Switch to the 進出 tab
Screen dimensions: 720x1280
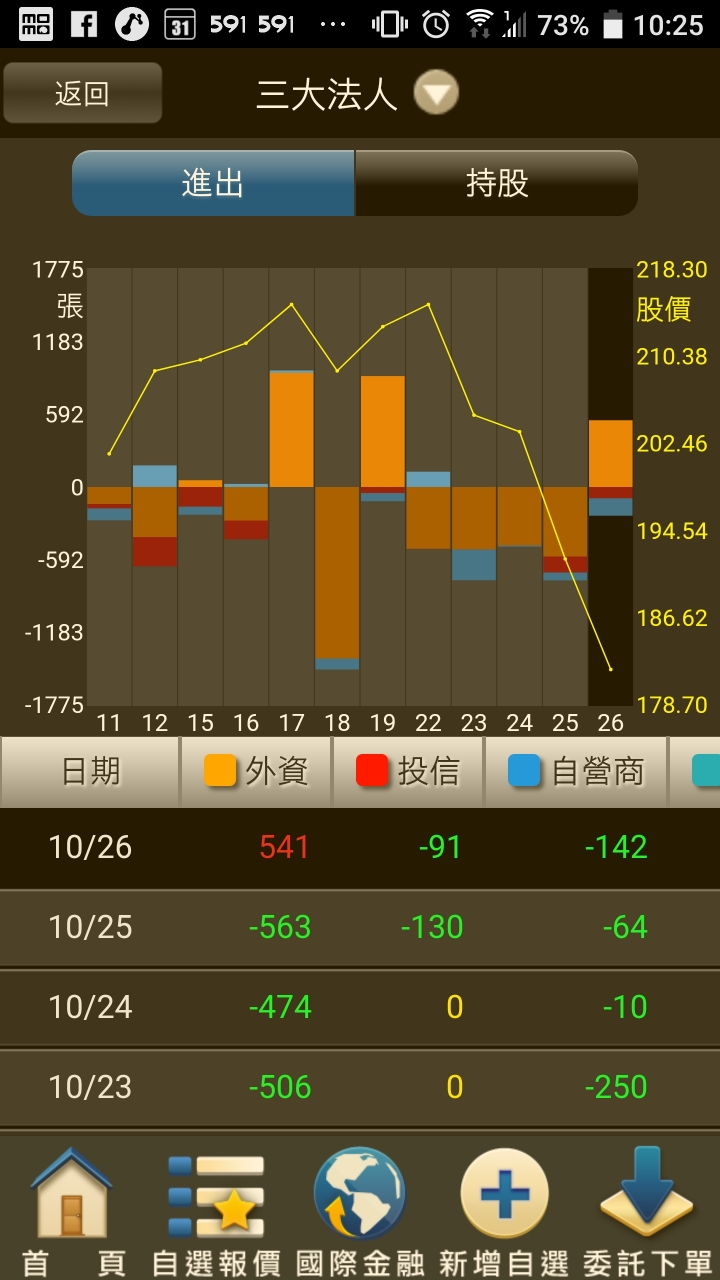coord(213,184)
